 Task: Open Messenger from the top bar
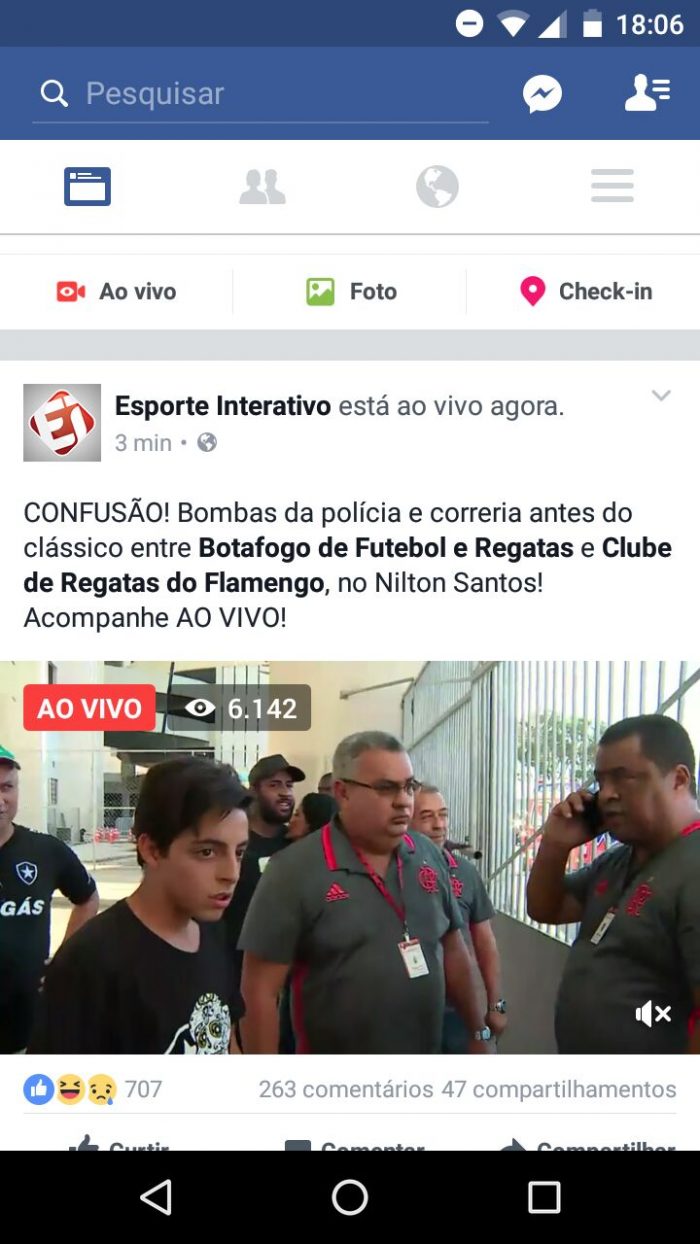[x=542, y=94]
